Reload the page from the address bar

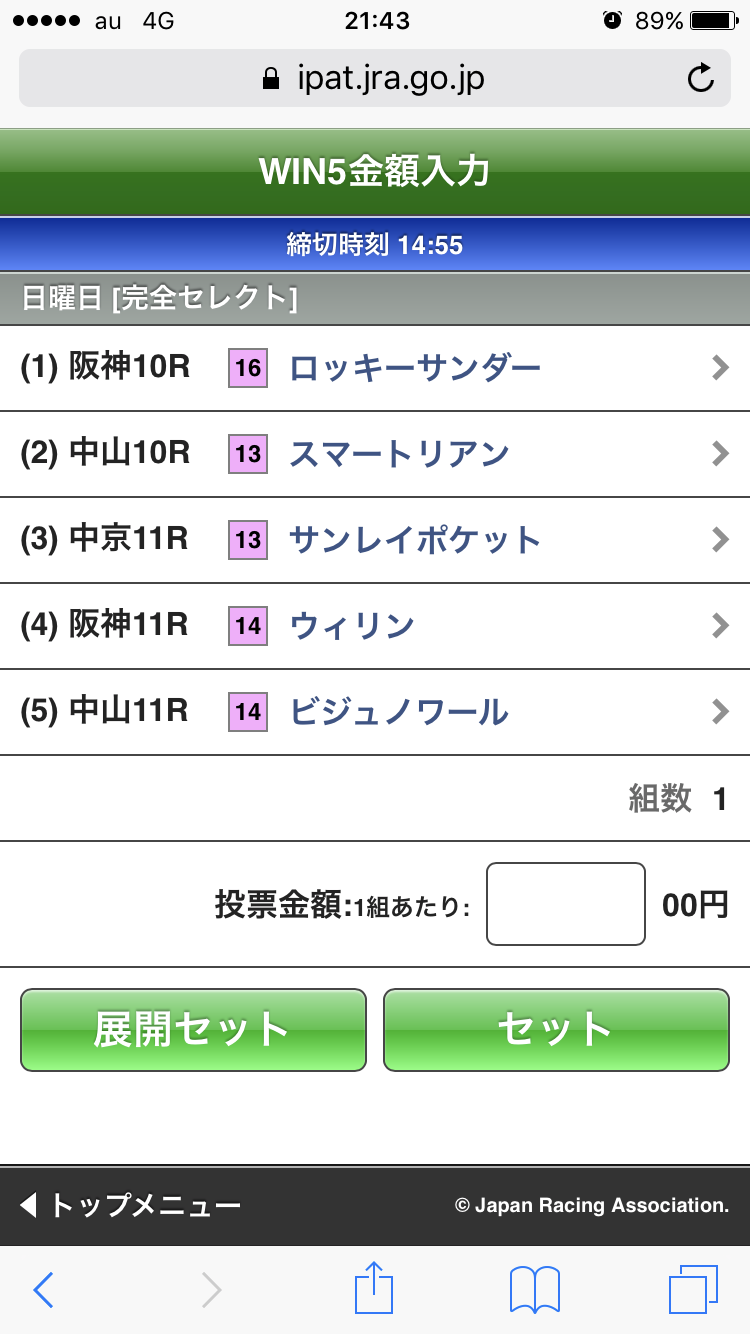point(701,78)
